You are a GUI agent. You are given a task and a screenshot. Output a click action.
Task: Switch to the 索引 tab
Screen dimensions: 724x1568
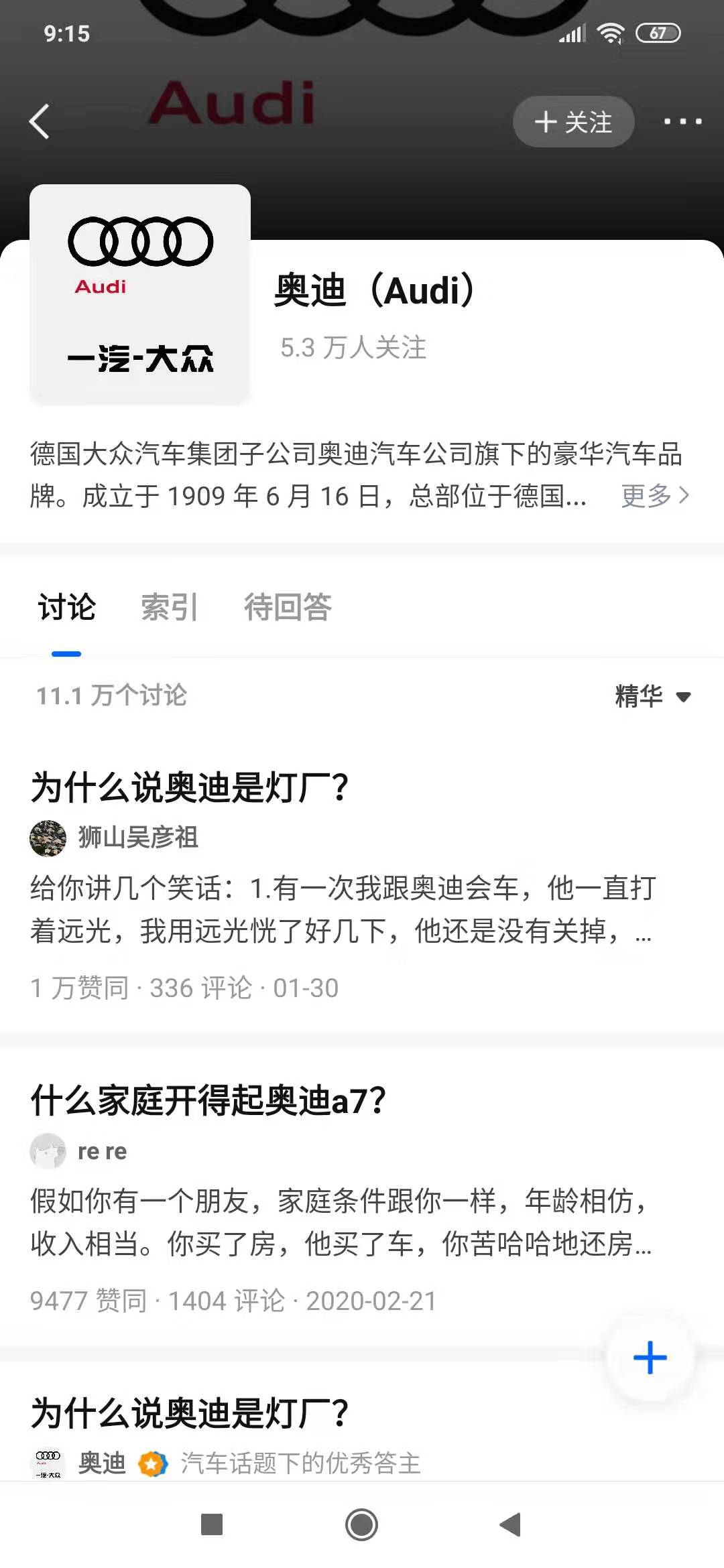(x=170, y=607)
